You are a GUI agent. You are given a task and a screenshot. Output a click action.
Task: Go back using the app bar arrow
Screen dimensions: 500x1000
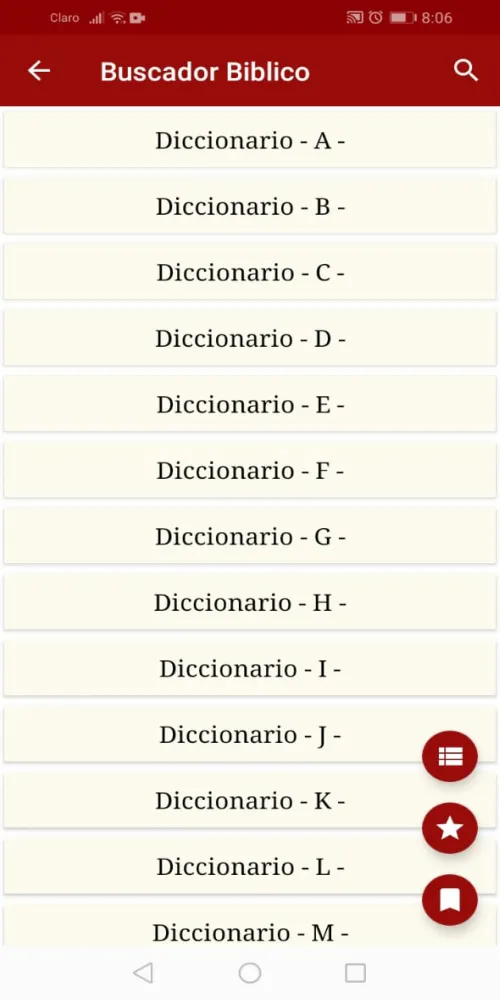39,71
